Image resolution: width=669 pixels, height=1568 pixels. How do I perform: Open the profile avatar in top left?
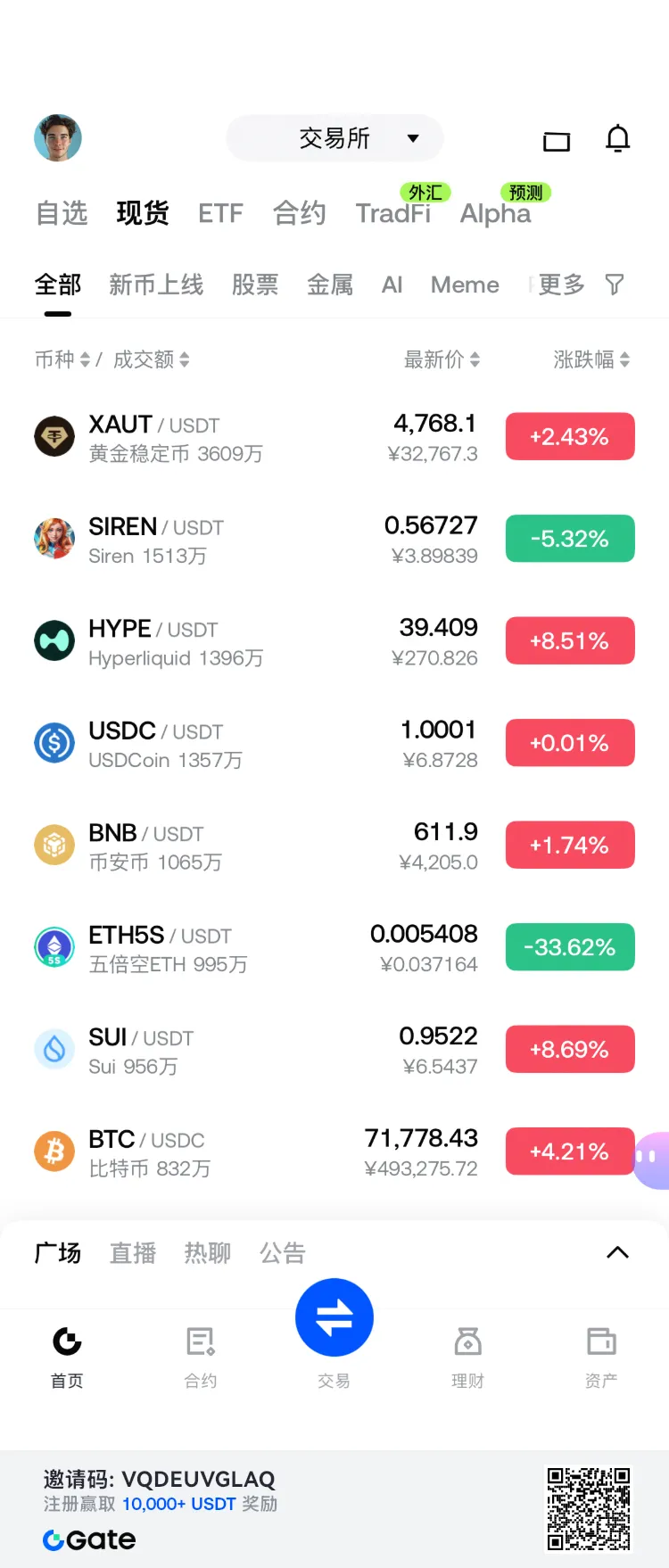[57, 138]
